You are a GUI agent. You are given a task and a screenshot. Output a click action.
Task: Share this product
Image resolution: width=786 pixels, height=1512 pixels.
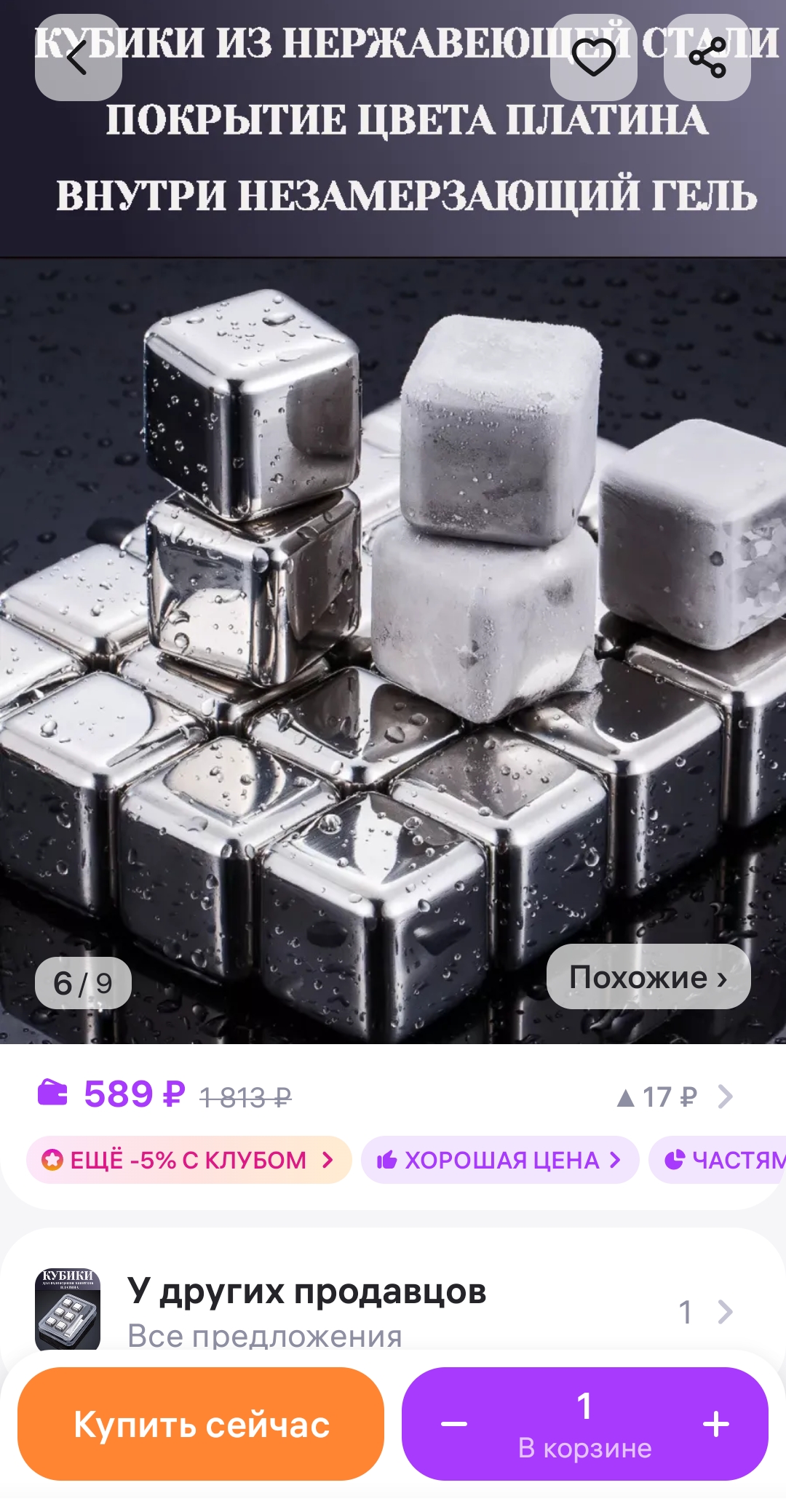click(x=707, y=57)
